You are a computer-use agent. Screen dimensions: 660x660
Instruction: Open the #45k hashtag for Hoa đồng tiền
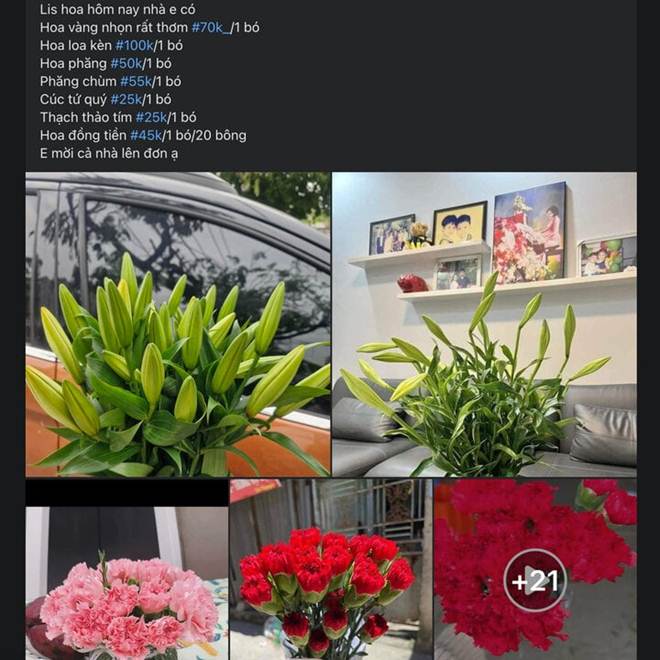click(x=146, y=135)
